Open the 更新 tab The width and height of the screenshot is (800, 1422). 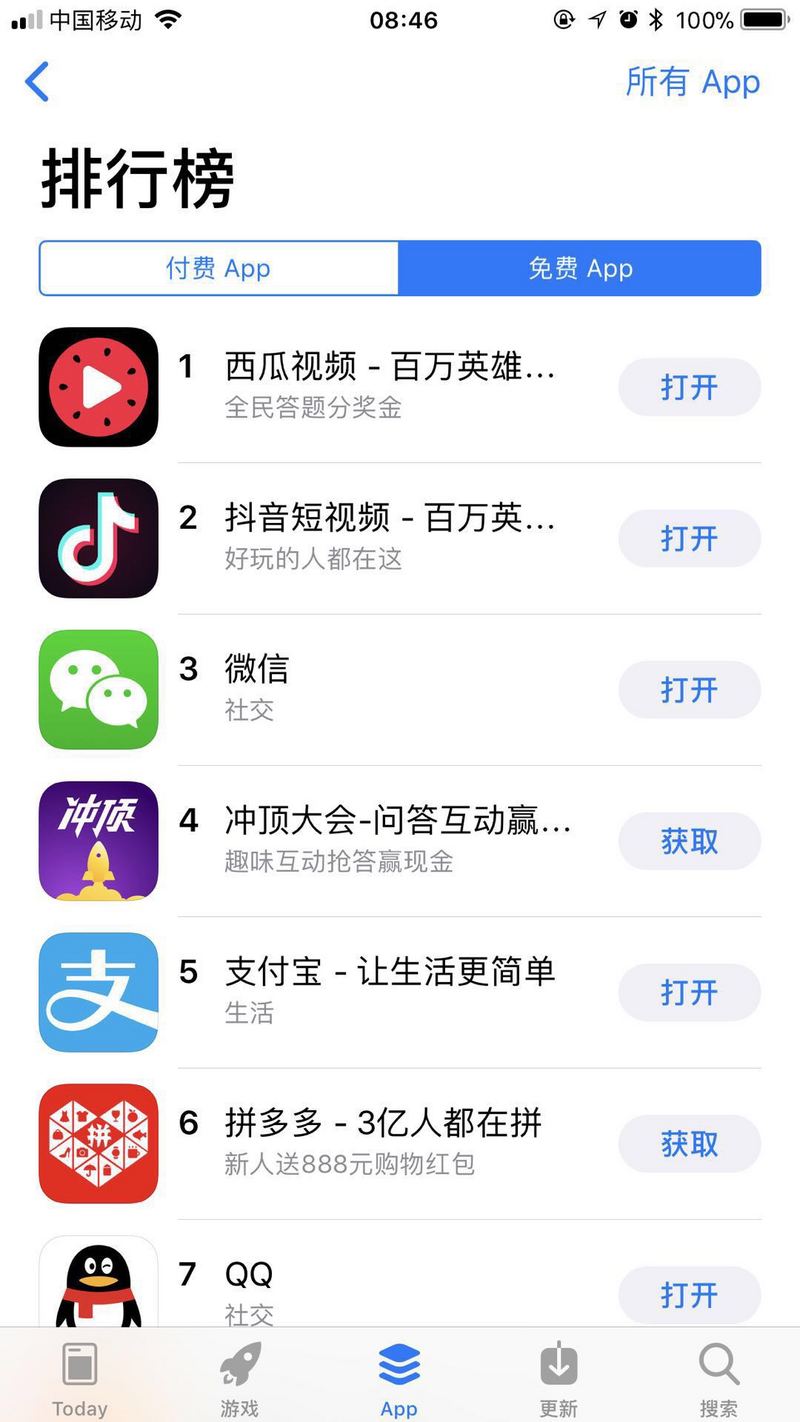(559, 1380)
